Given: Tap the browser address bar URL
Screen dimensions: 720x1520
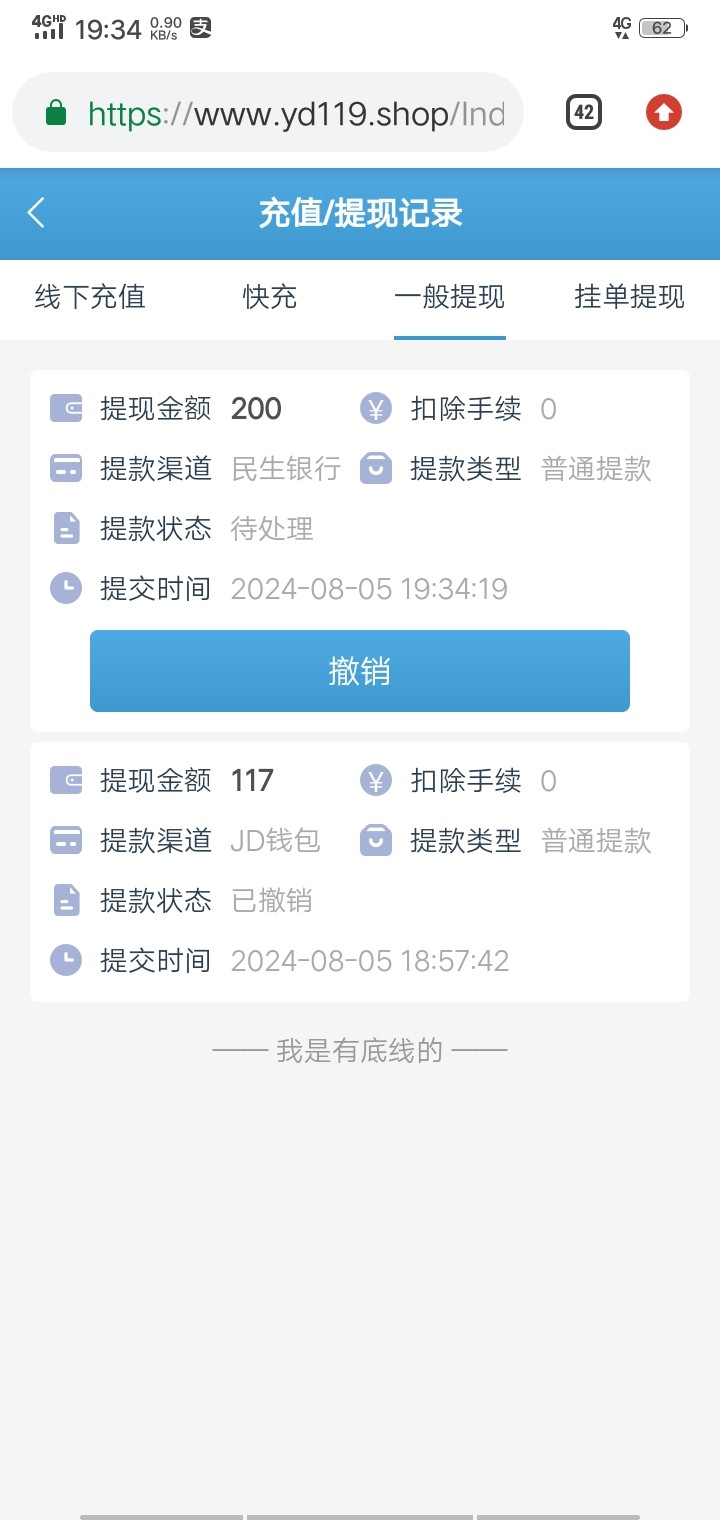Looking at the screenshot, I should (x=295, y=113).
